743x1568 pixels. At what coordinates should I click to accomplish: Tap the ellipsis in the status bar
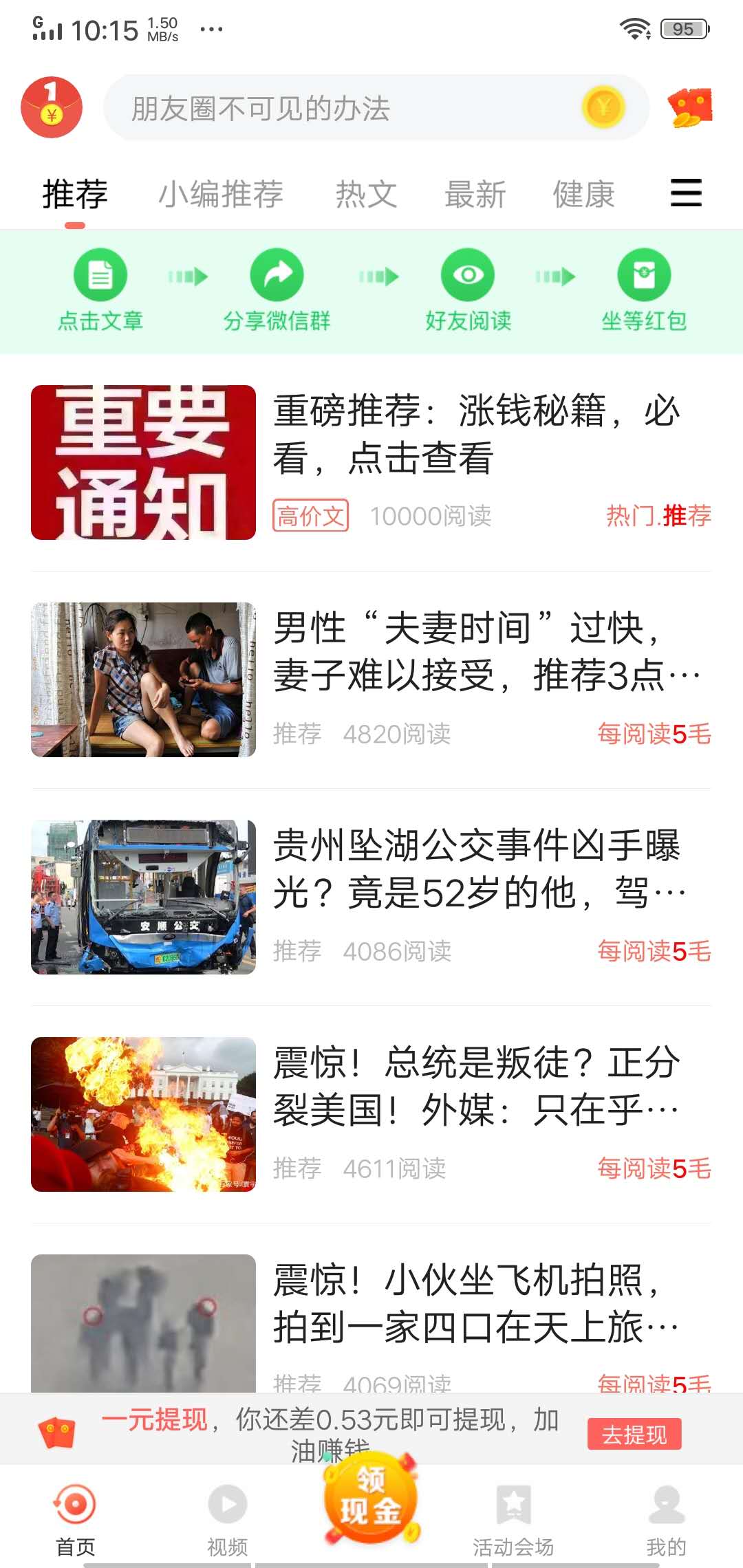point(212,29)
